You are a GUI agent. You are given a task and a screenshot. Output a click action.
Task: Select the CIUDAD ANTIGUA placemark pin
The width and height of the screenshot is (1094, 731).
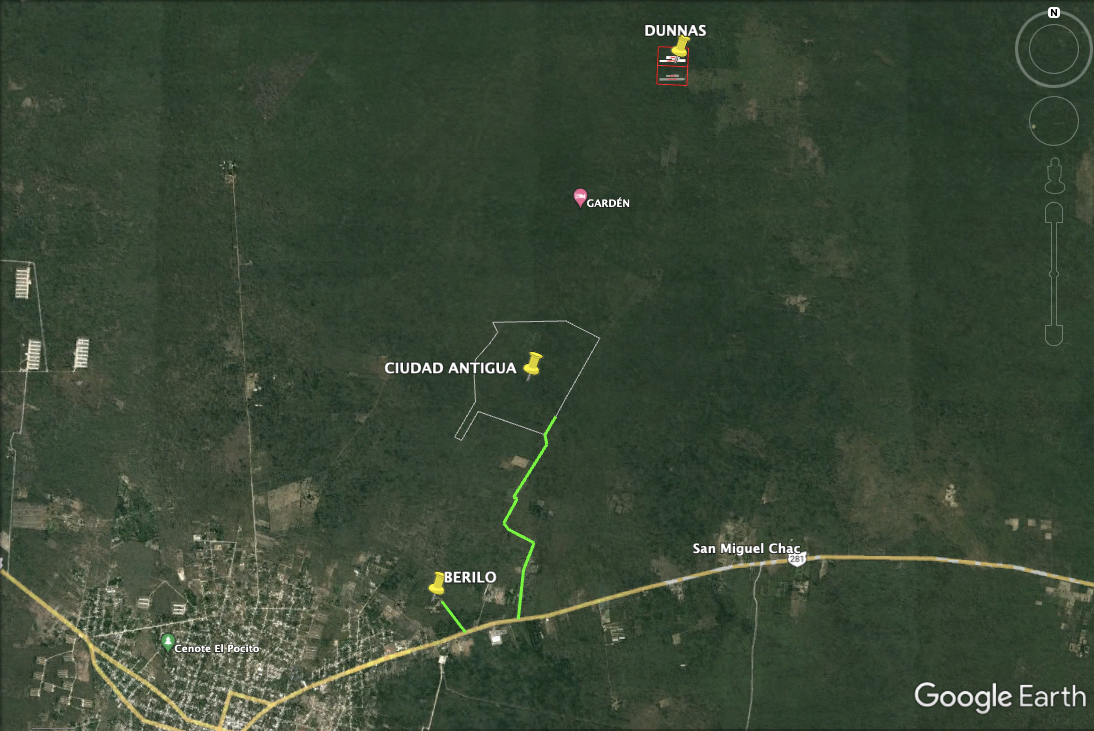pyautogui.click(x=533, y=364)
